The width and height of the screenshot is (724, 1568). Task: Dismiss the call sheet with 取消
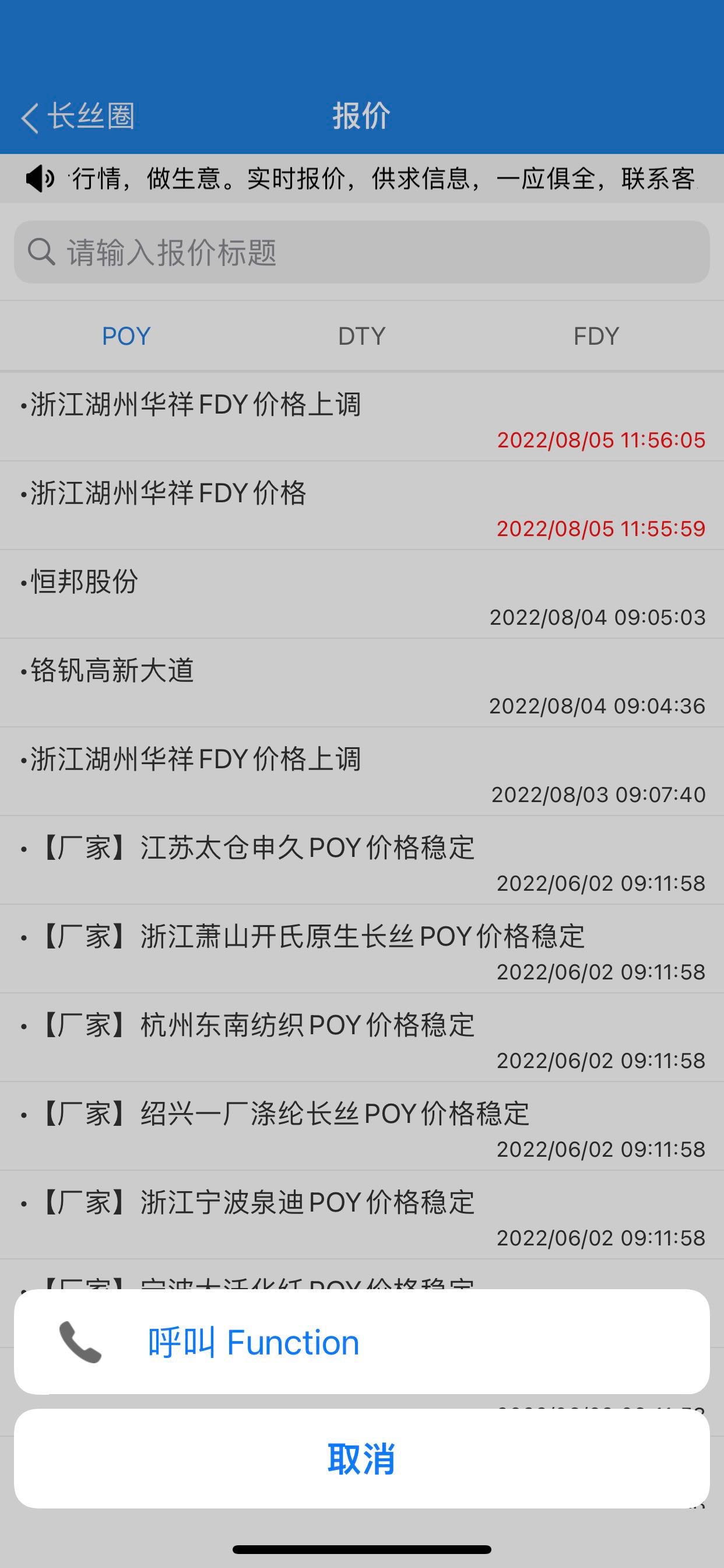point(361,1458)
